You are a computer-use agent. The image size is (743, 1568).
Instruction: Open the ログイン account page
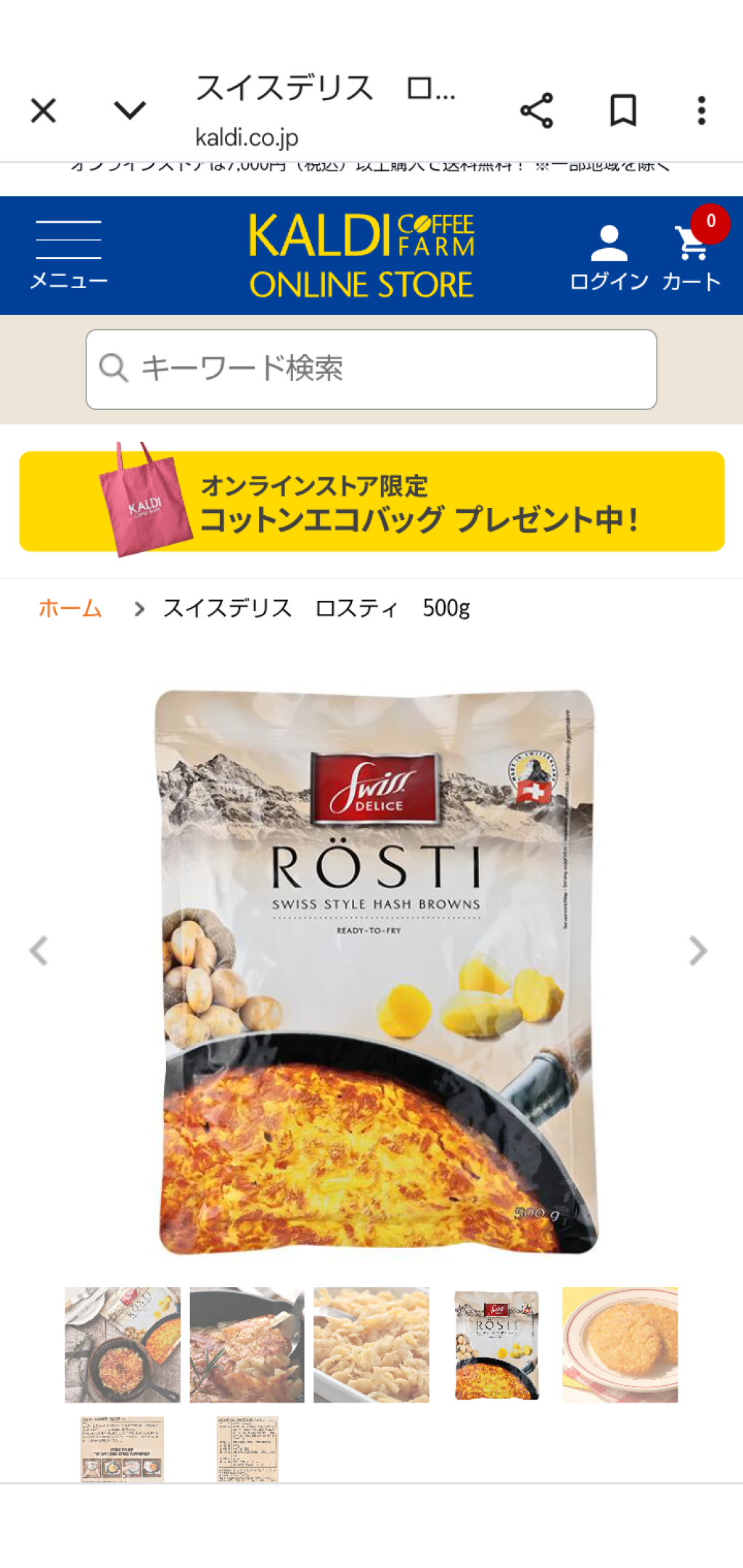(608, 257)
